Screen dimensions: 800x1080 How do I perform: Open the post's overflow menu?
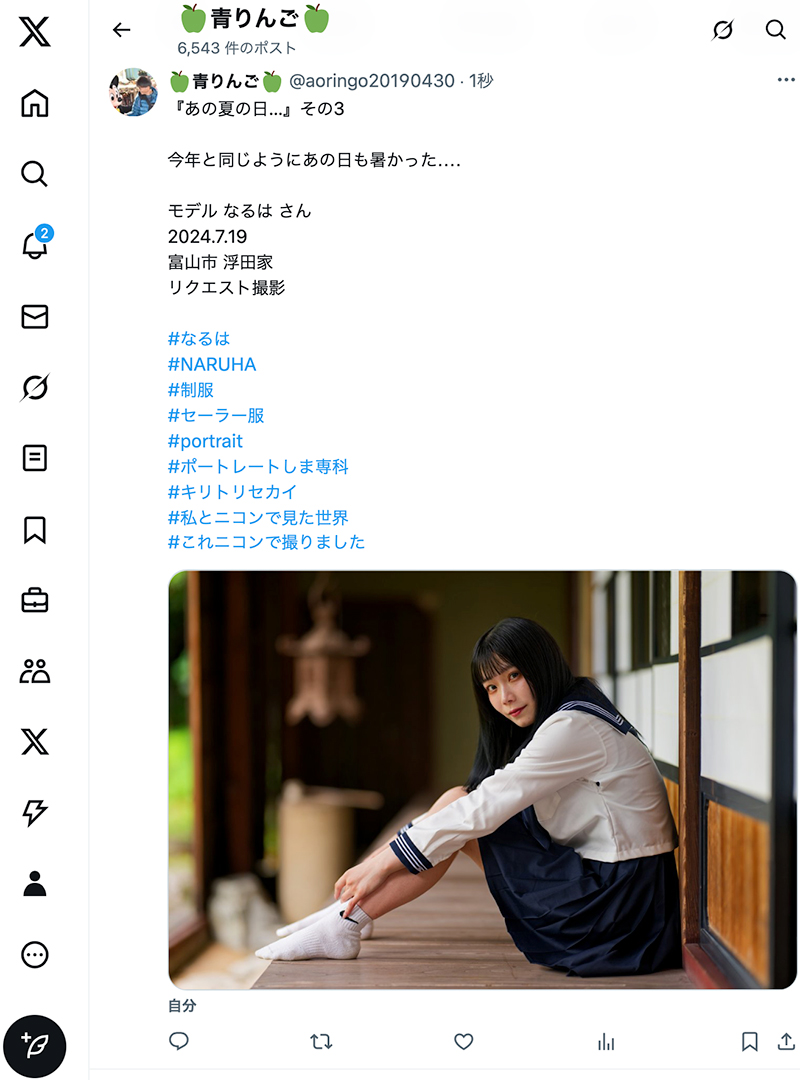point(786,80)
